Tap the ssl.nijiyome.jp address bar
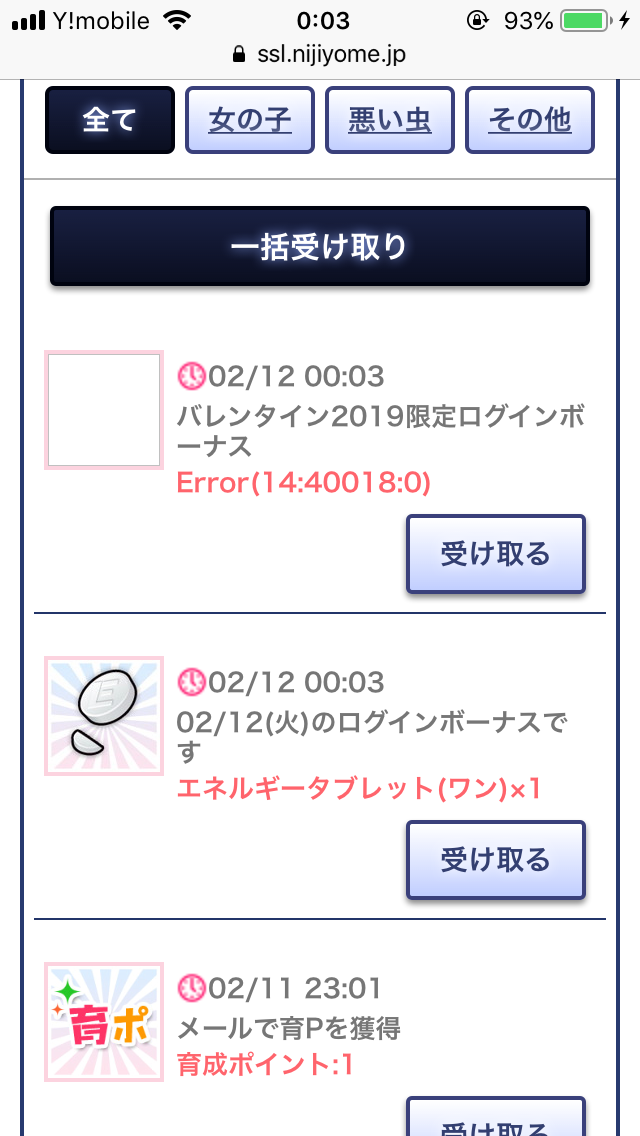640x1136 pixels. (320, 54)
